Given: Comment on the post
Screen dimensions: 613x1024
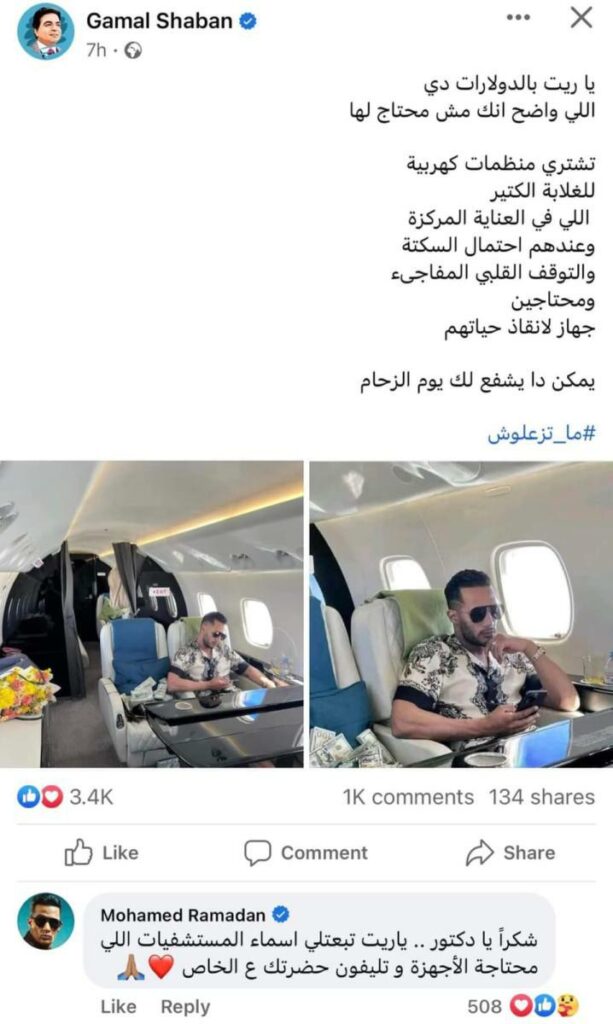Looking at the screenshot, I should coord(306,853).
